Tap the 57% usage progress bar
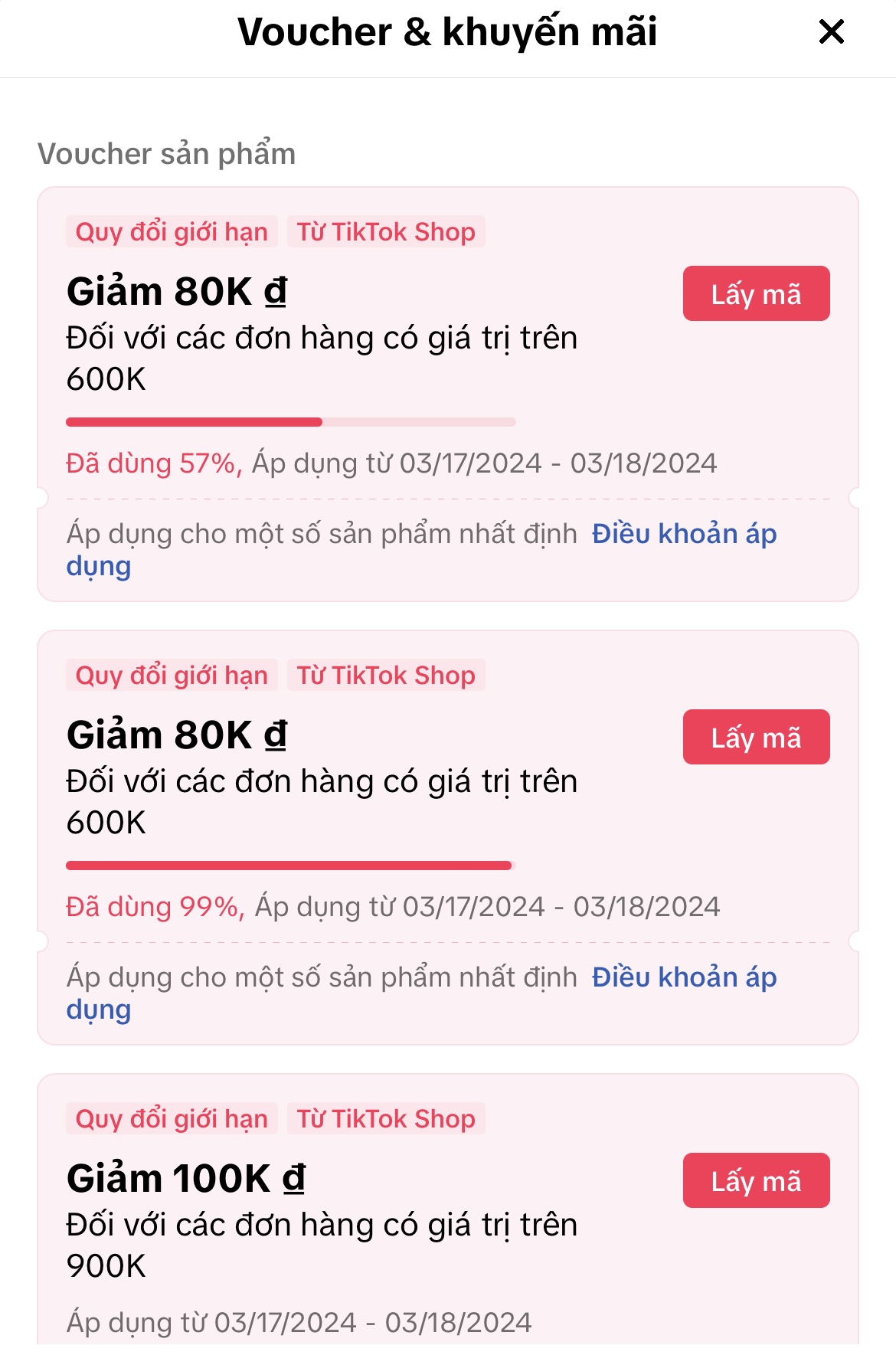 [x=291, y=421]
